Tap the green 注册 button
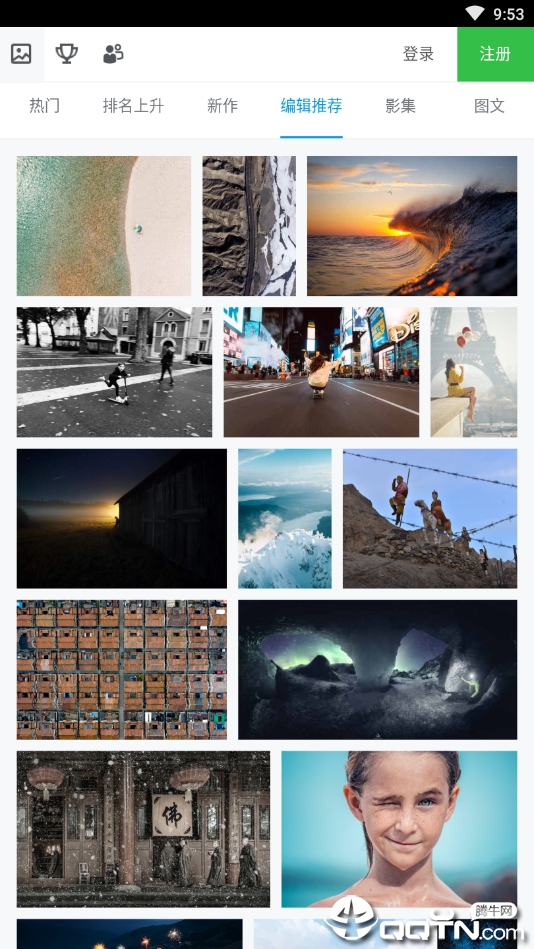This screenshot has height=949, width=534. click(x=495, y=54)
